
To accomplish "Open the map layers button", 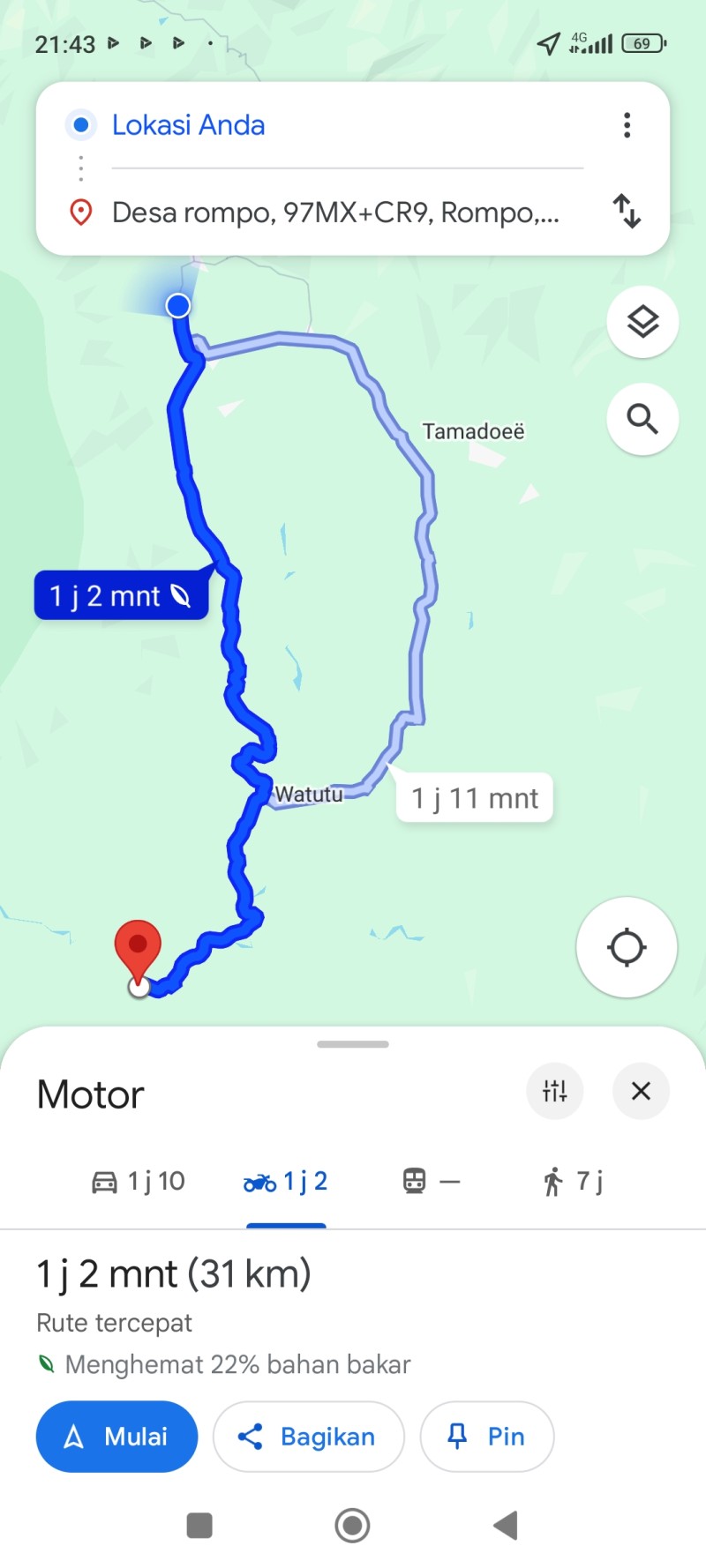I will (x=642, y=322).
